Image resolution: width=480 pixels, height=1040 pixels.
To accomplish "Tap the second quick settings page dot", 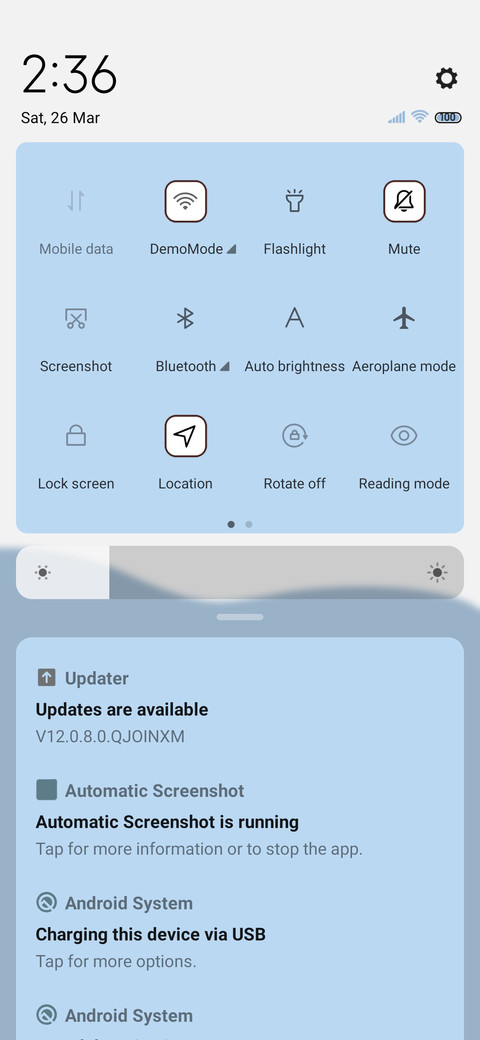I will click(249, 524).
